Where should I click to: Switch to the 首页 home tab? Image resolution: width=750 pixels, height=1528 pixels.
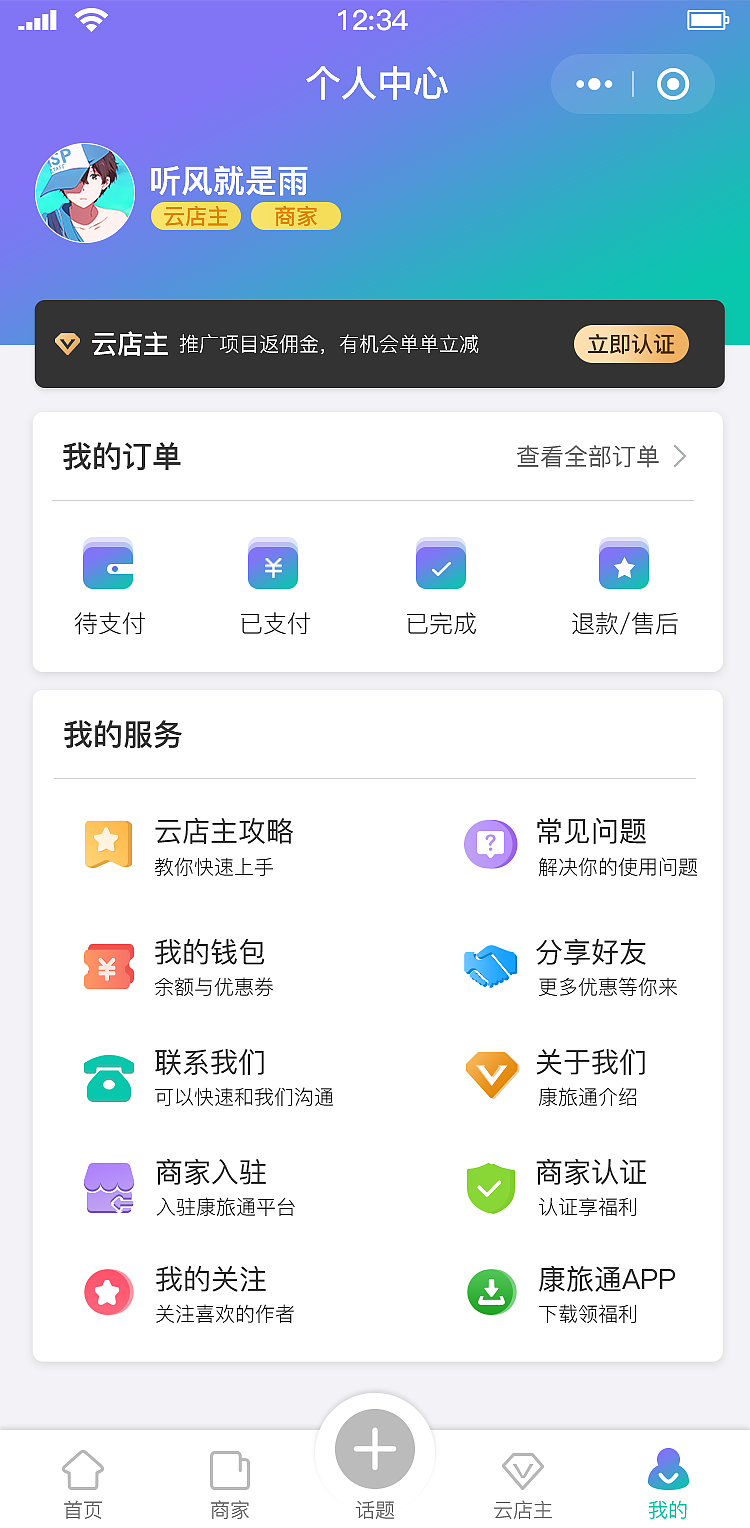[x=83, y=1480]
